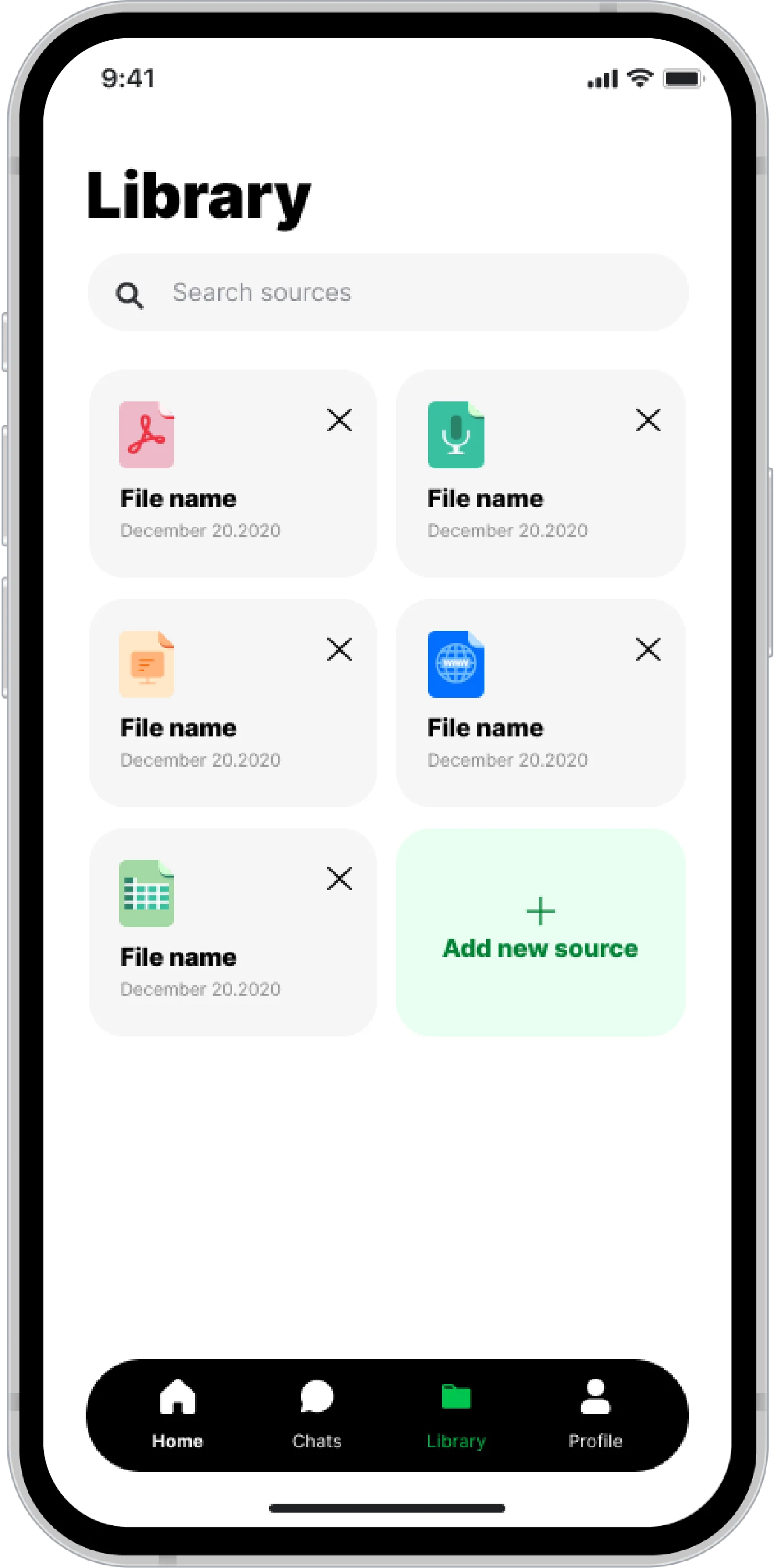Viewport: 775px width, 1568px height.
Task: Add new source
Action: point(540,931)
